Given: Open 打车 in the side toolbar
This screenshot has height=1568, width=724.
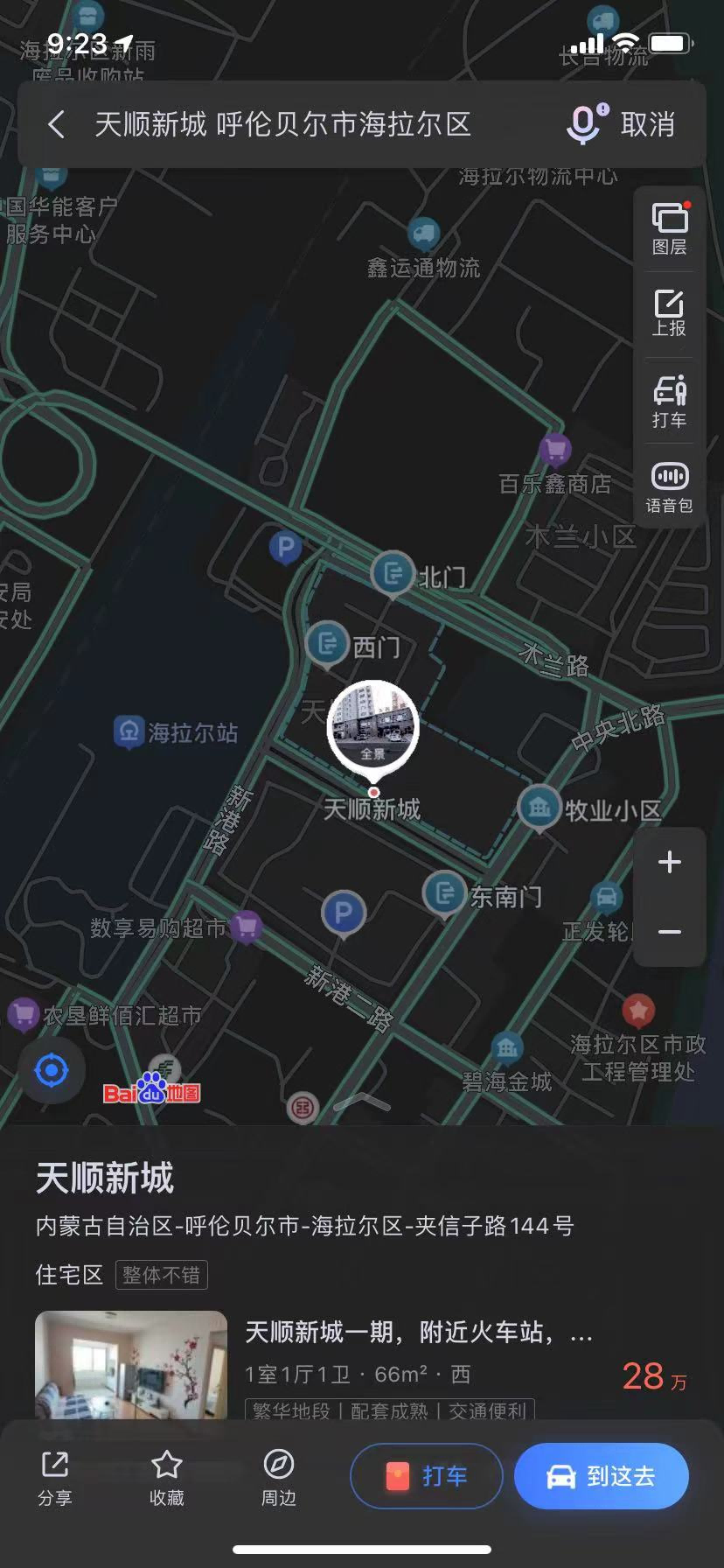Looking at the screenshot, I should pyautogui.click(x=669, y=400).
